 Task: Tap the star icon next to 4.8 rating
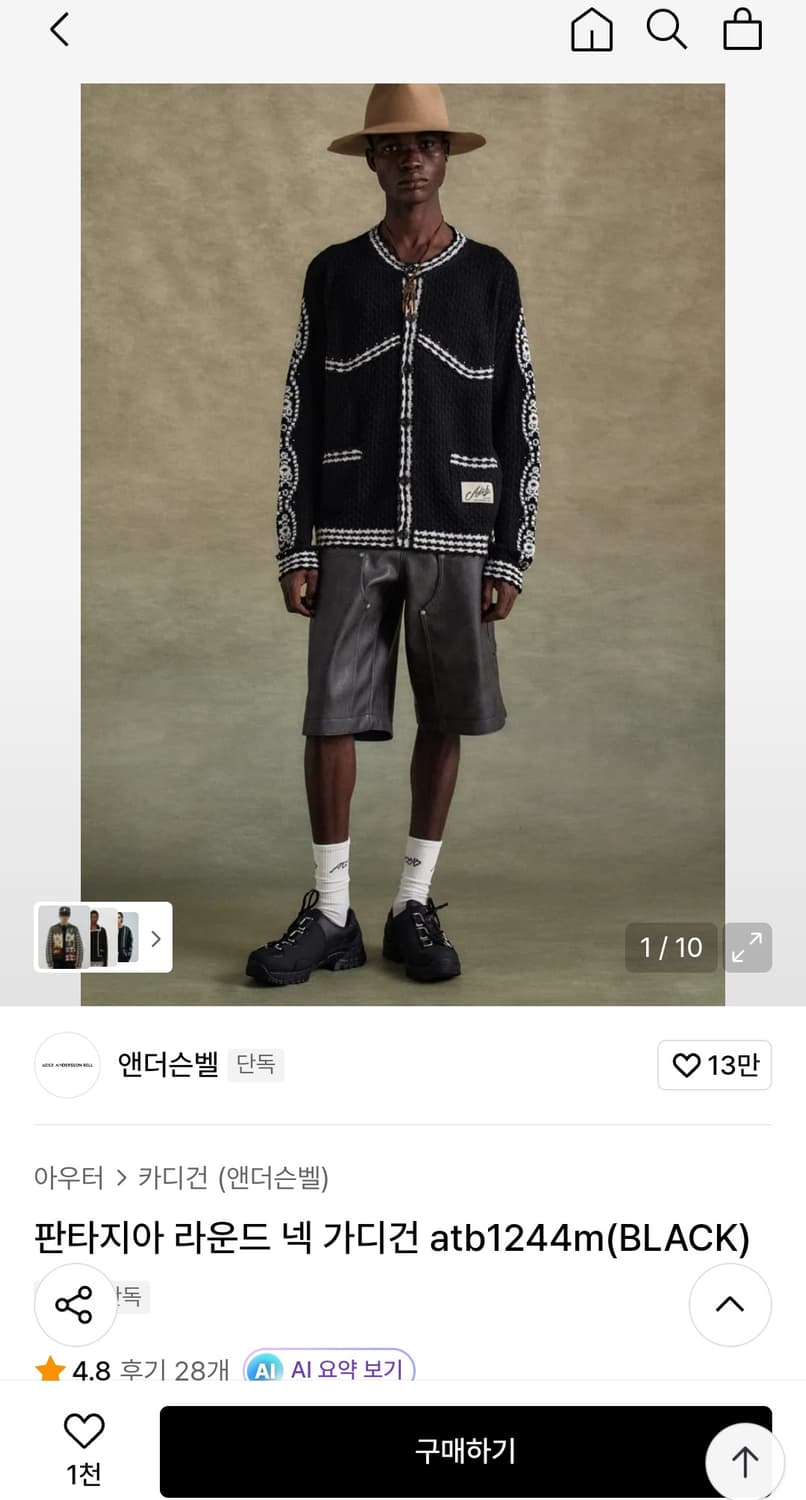[49, 1370]
